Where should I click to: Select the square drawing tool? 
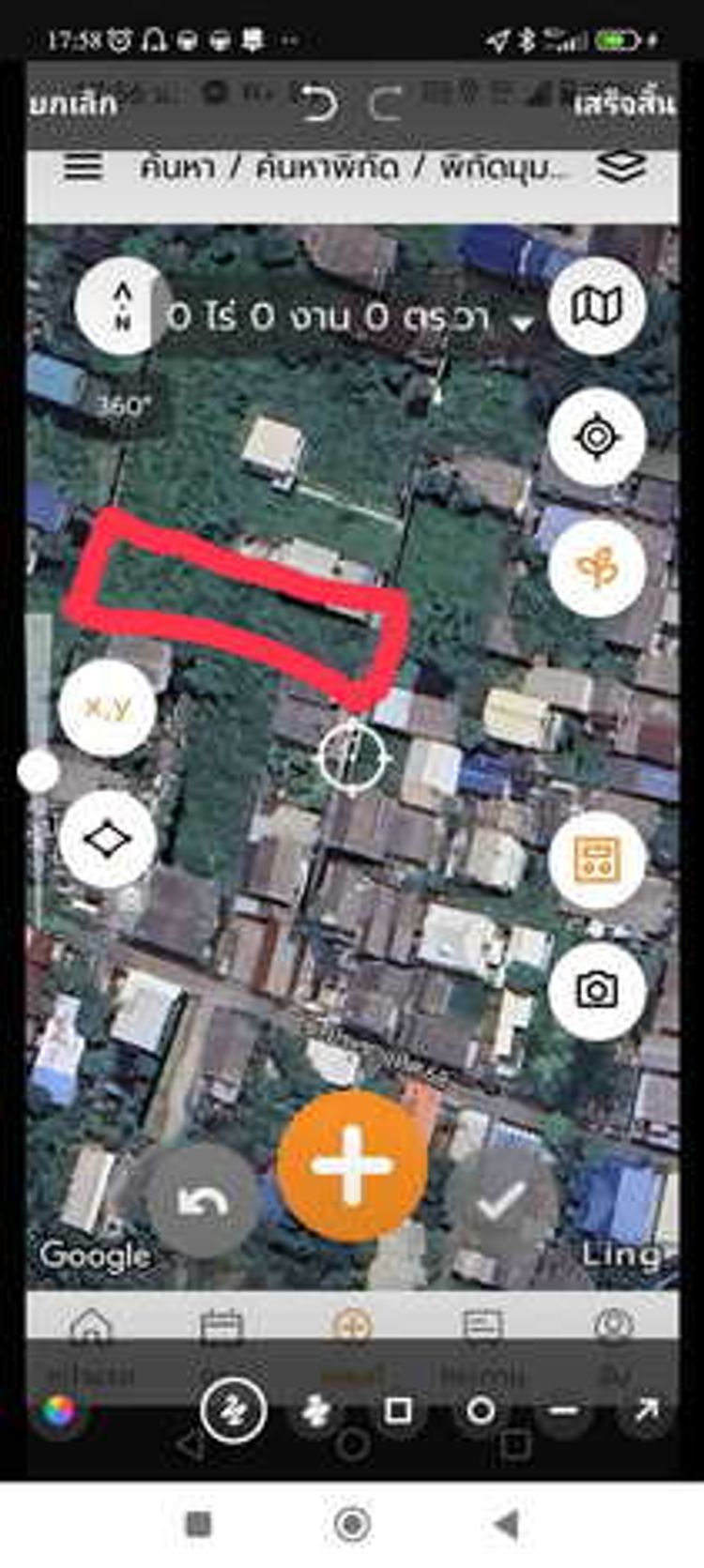pos(398,1410)
